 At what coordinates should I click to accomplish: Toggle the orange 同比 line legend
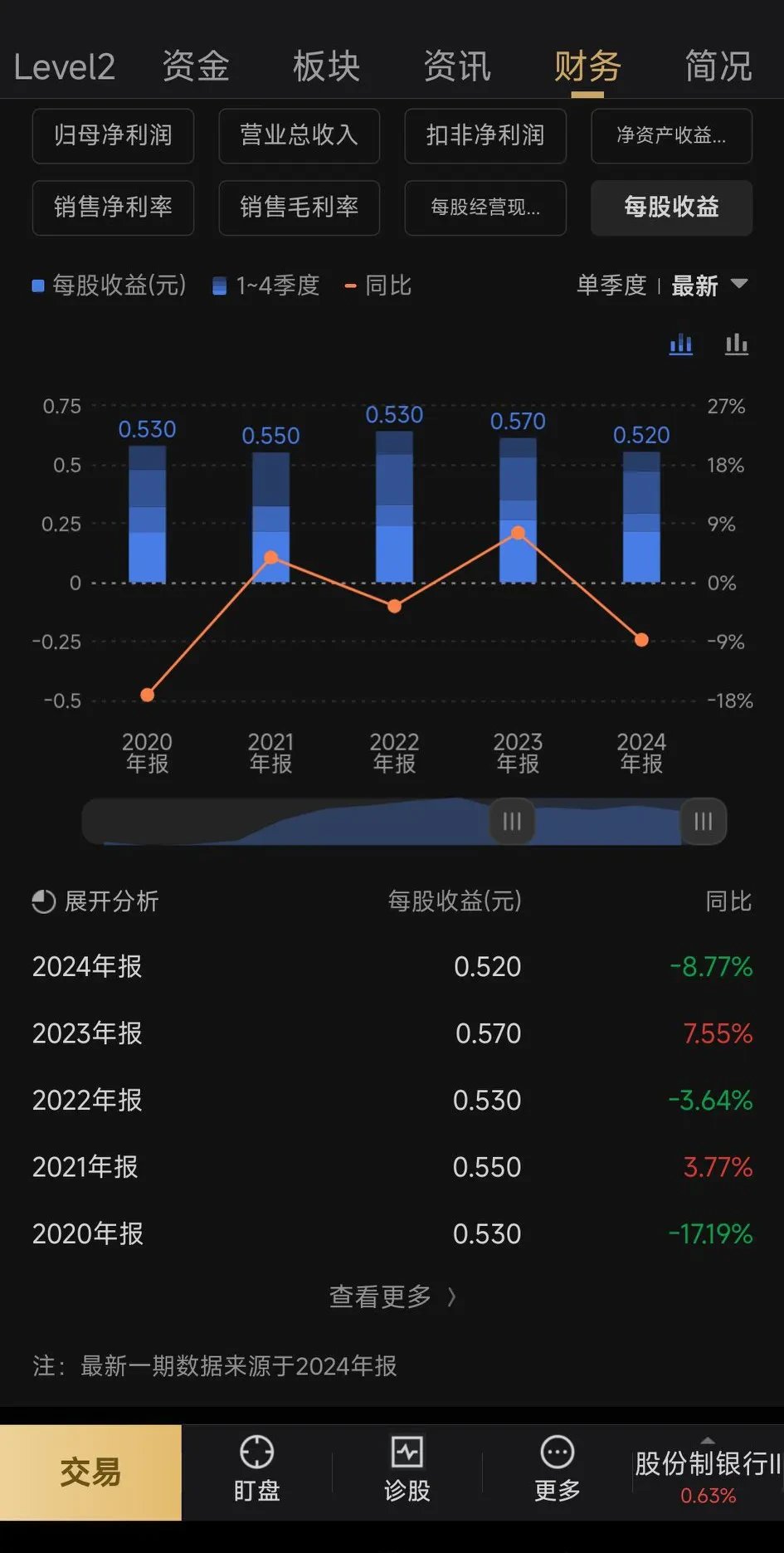tap(377, 286)
